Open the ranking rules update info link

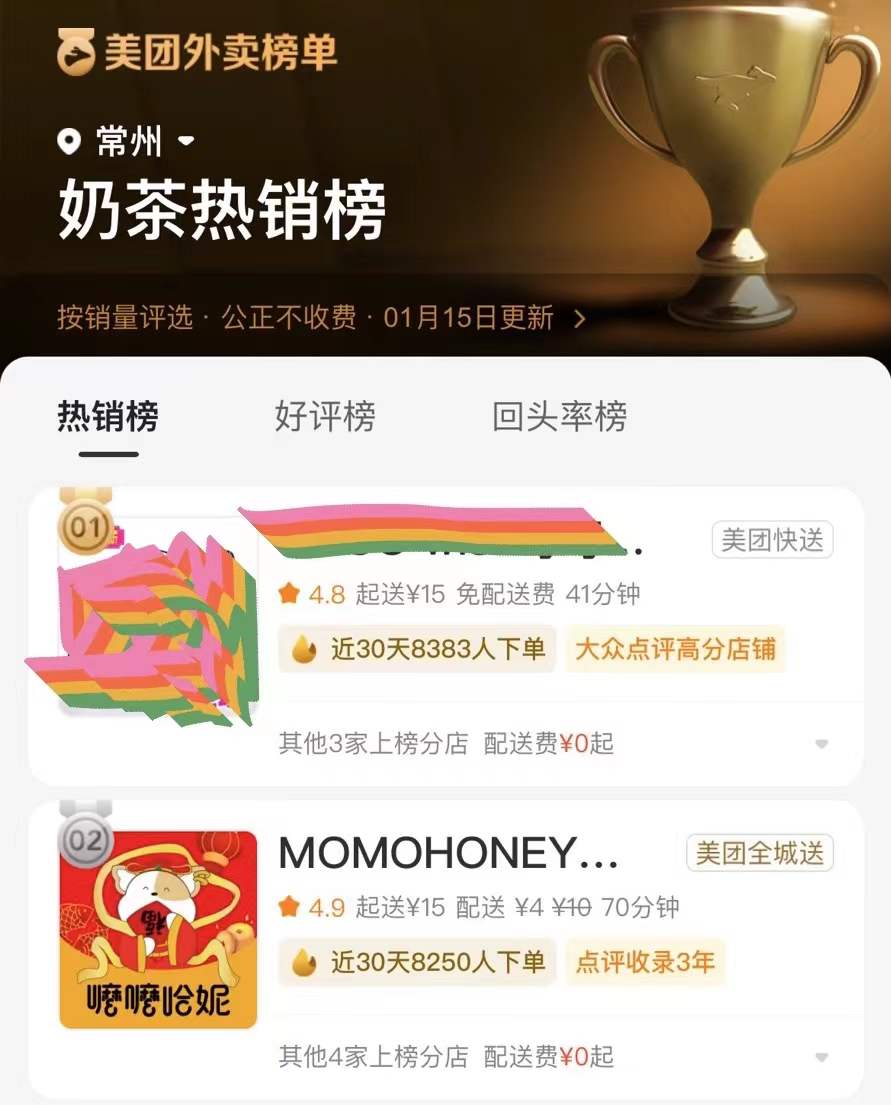(x=320, y=318)
